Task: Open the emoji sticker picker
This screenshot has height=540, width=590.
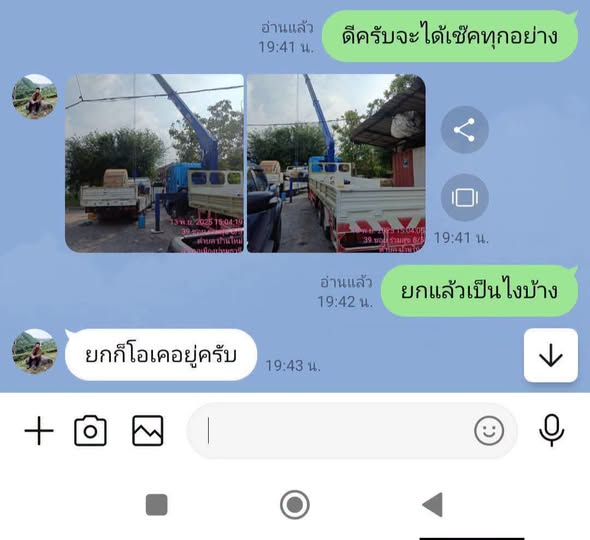Action: coord(489,430)
